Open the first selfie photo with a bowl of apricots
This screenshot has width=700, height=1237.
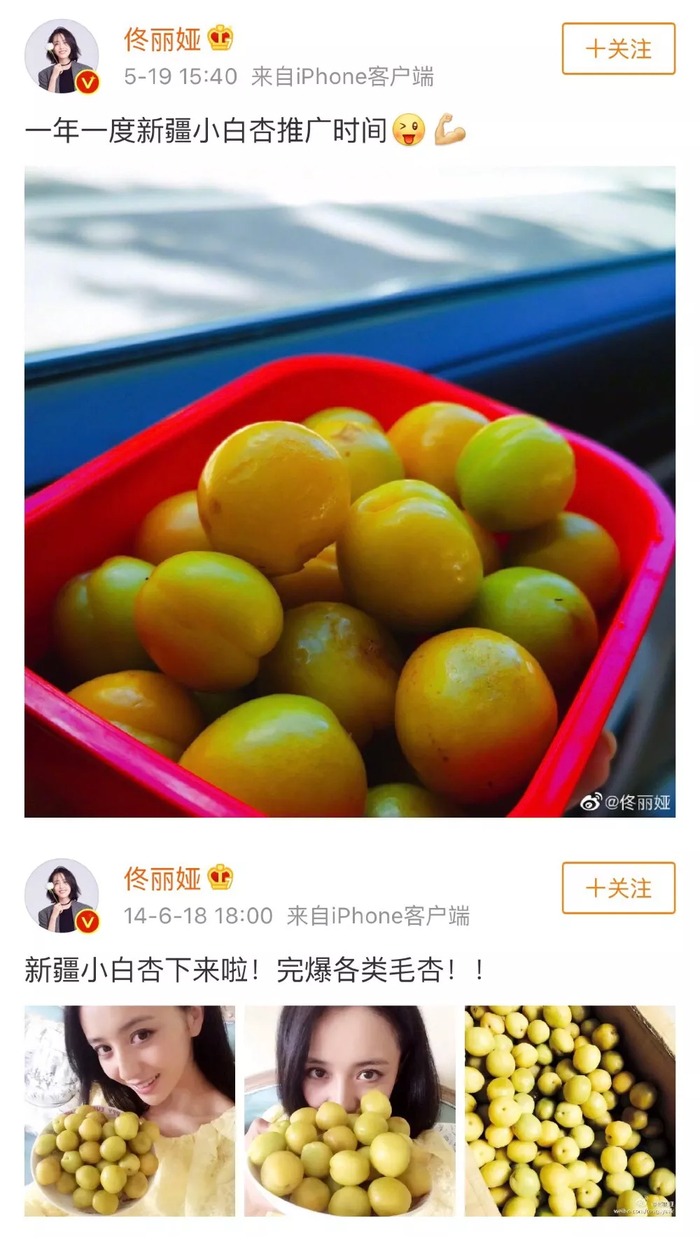coord(130,1110)
